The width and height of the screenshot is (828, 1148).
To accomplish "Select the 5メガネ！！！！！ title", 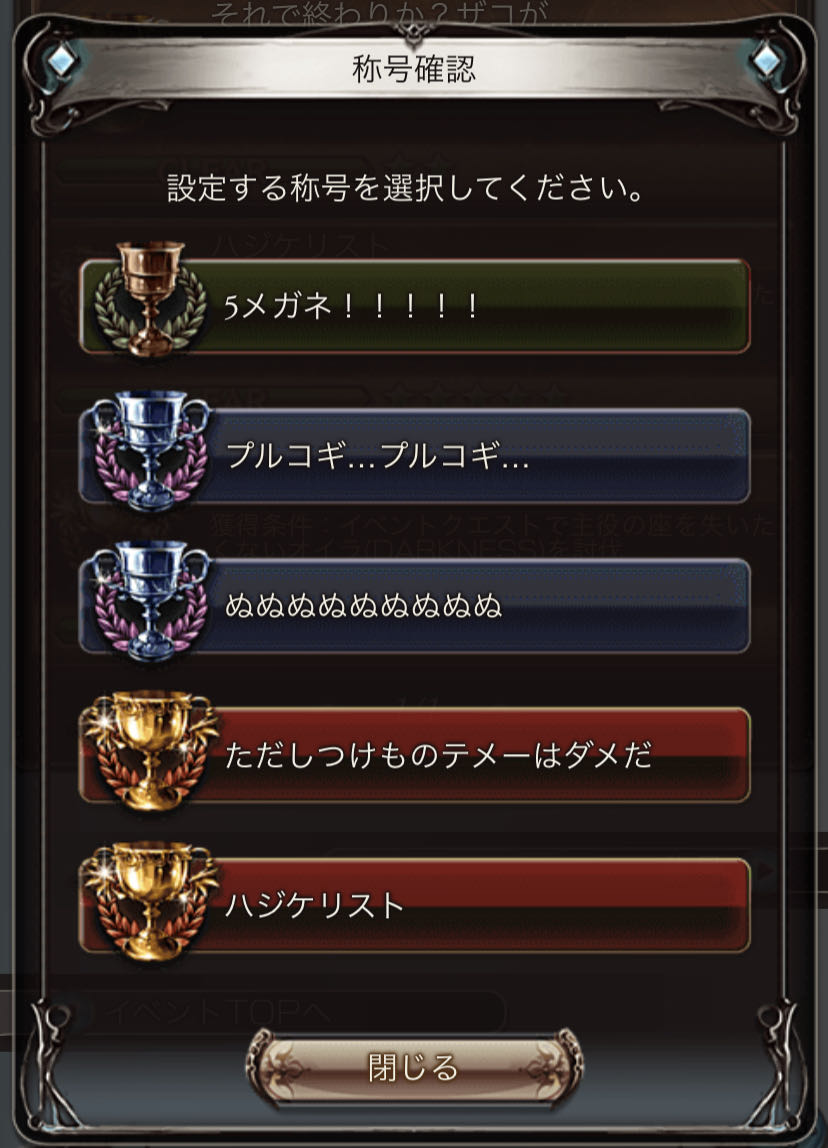I will coord(414,306).
